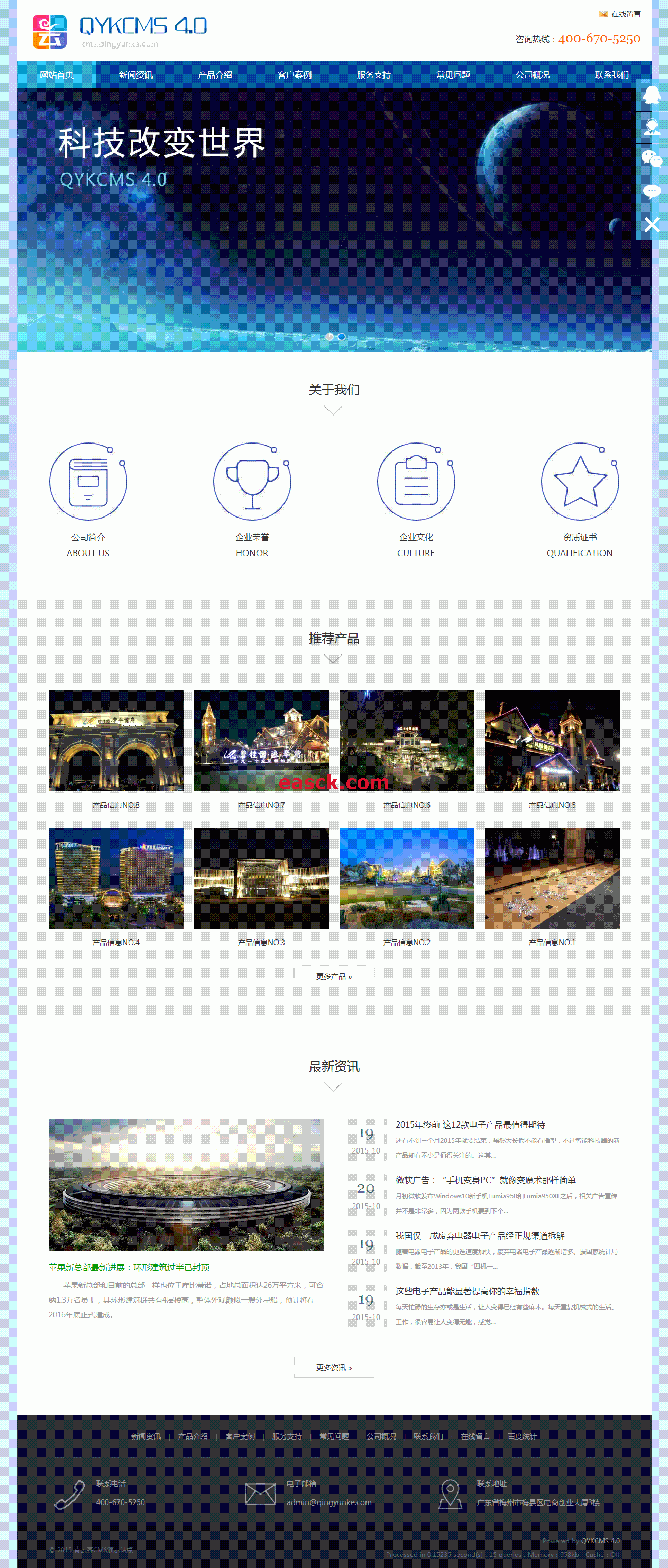Open the 联系我们 navigation tab

click(x=611, y=75)
